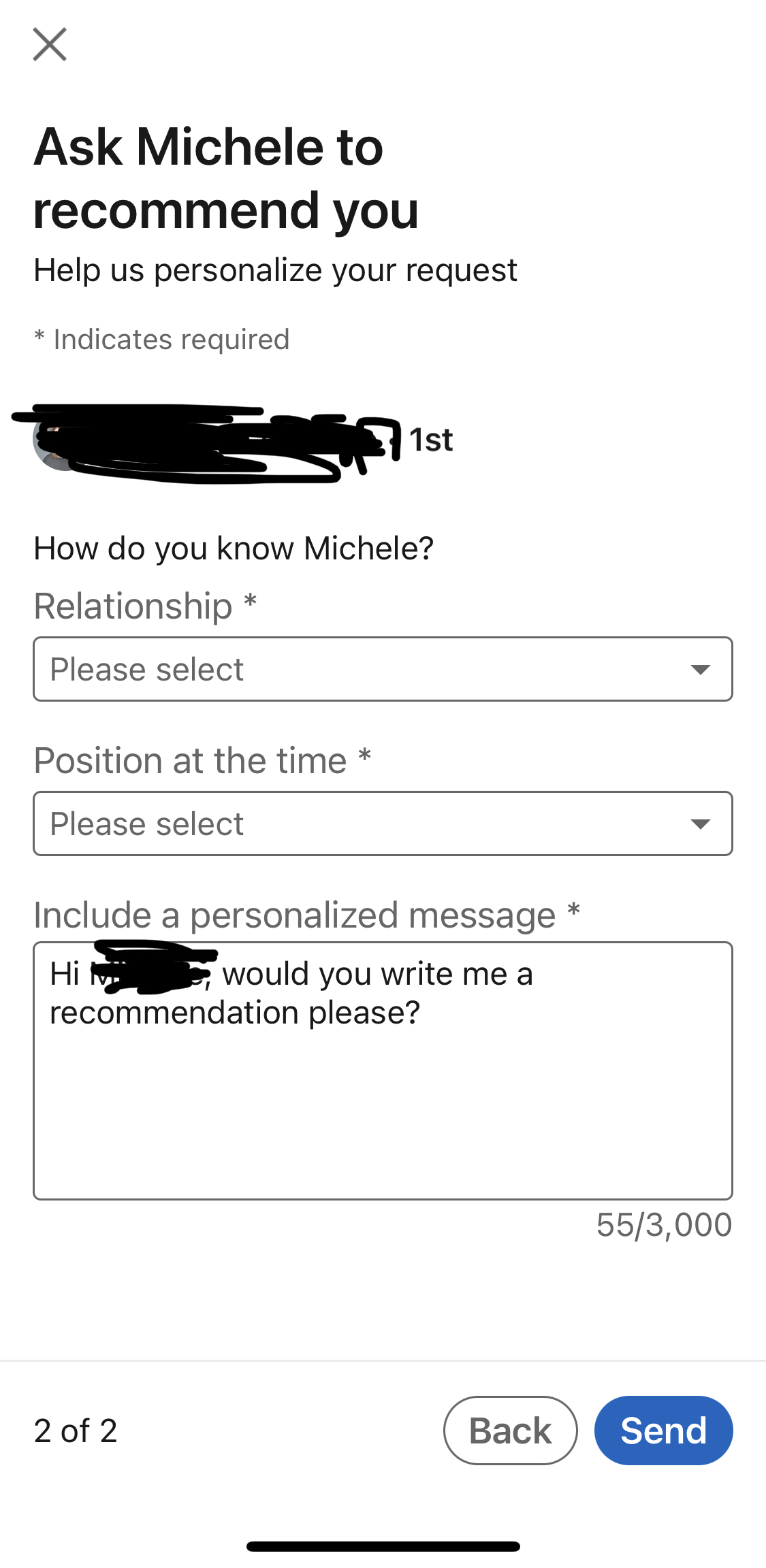Screen dimensions: 766x1568
Task: Click the Include a personalized message label
Action: pos(306,915)
